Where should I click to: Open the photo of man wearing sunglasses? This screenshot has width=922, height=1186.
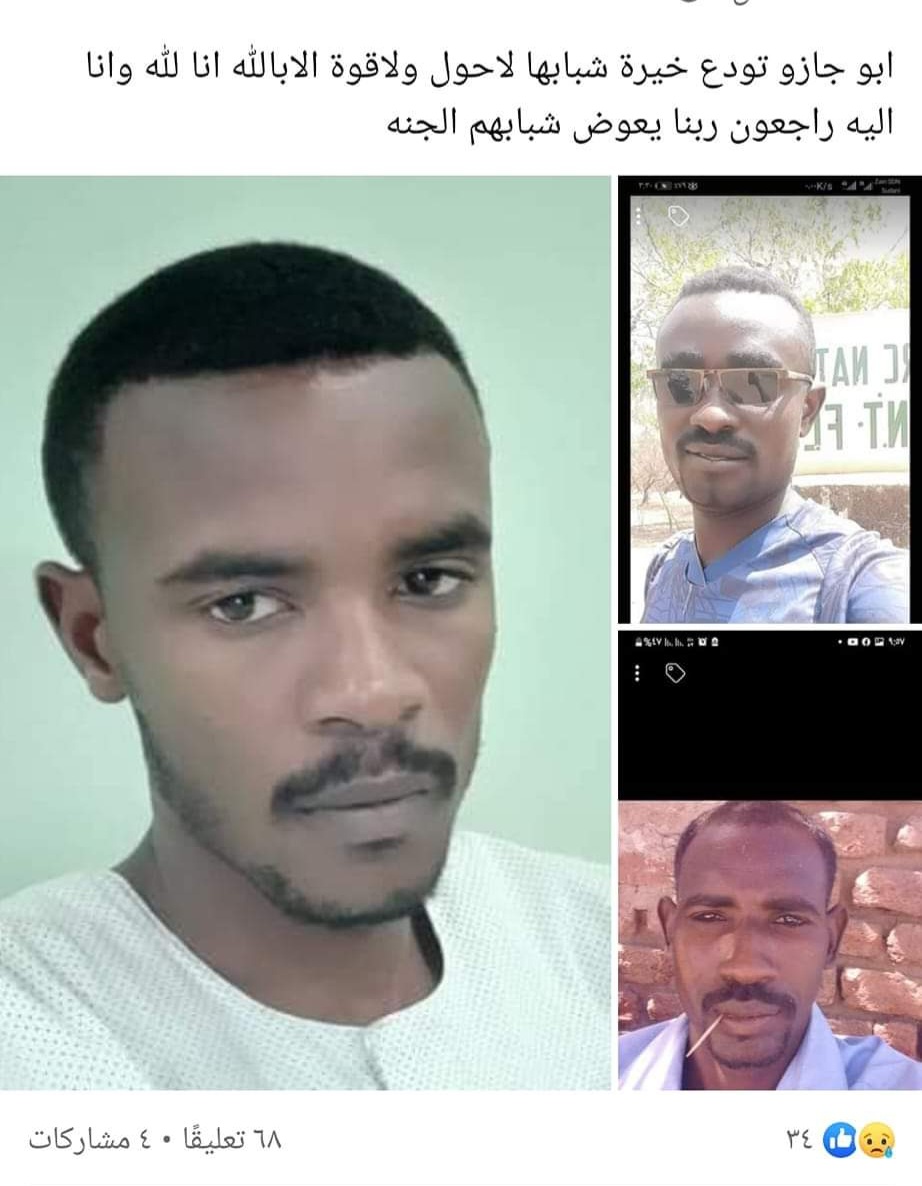tap(769, 400)
